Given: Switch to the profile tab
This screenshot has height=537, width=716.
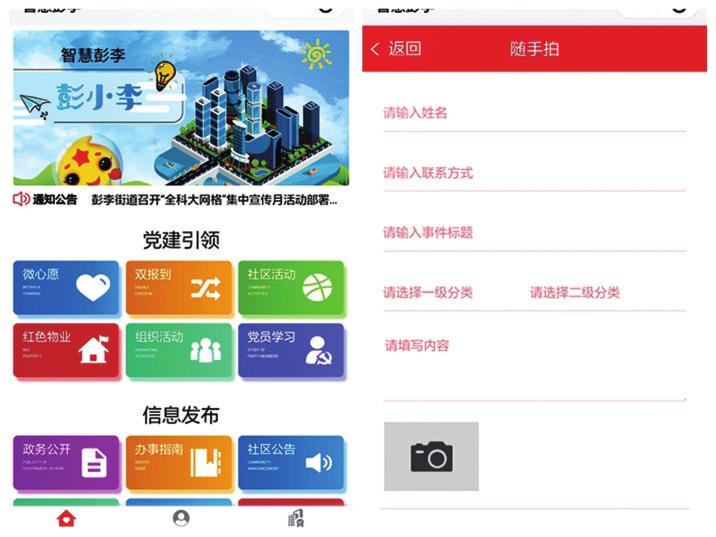Looking at the screenshot, I should pyautogui.click(x=181, y=518).
